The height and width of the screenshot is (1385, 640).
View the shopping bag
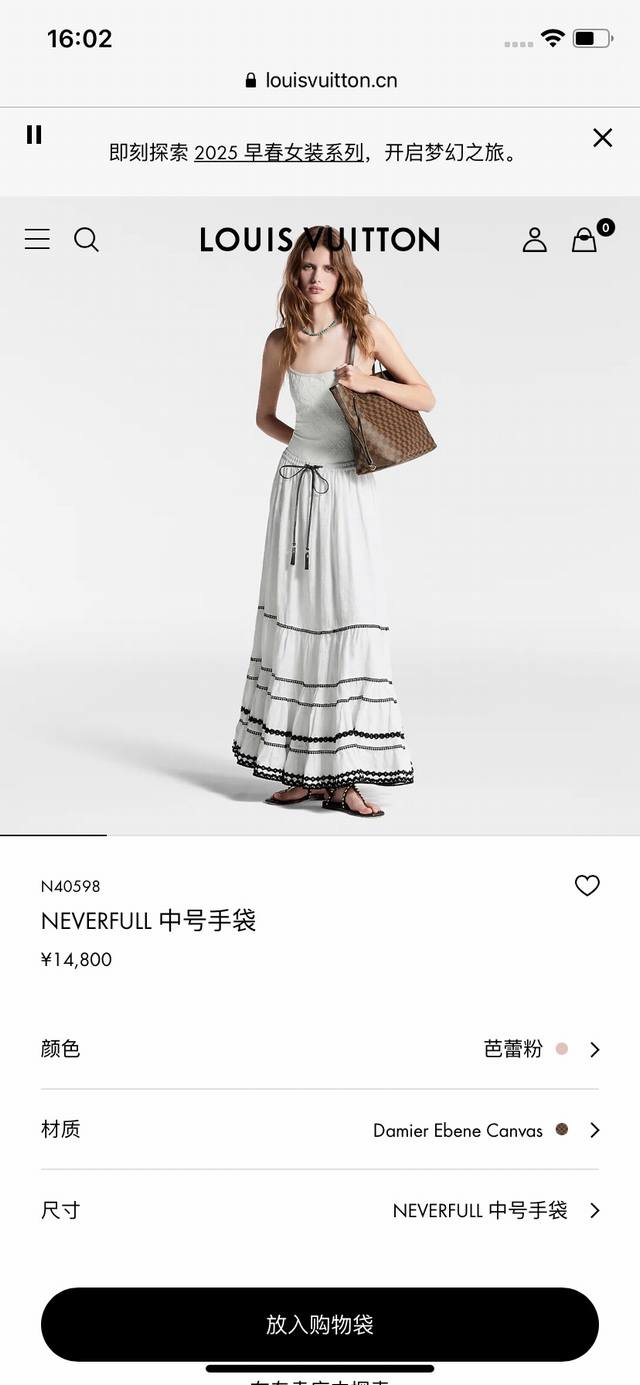click(585, 240)
